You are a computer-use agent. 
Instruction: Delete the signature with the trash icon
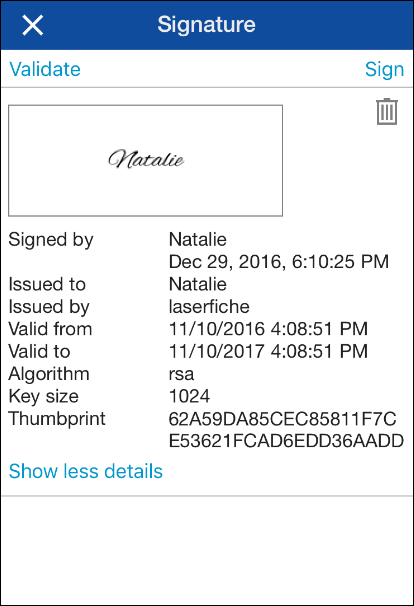pos(387,112)
